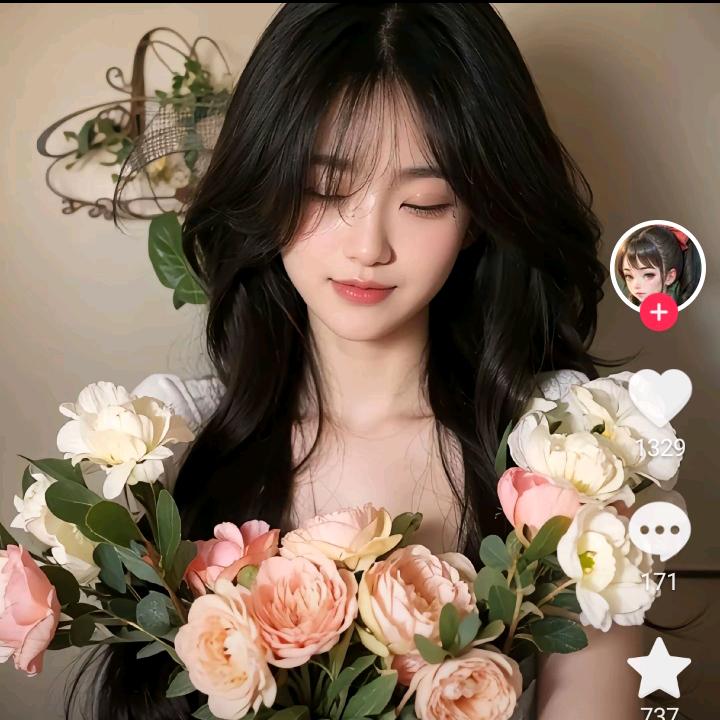The height and width of the screenshot is (720, 720).
Task: Like the video with the heart icon
Action: click(x=660, y=397)
